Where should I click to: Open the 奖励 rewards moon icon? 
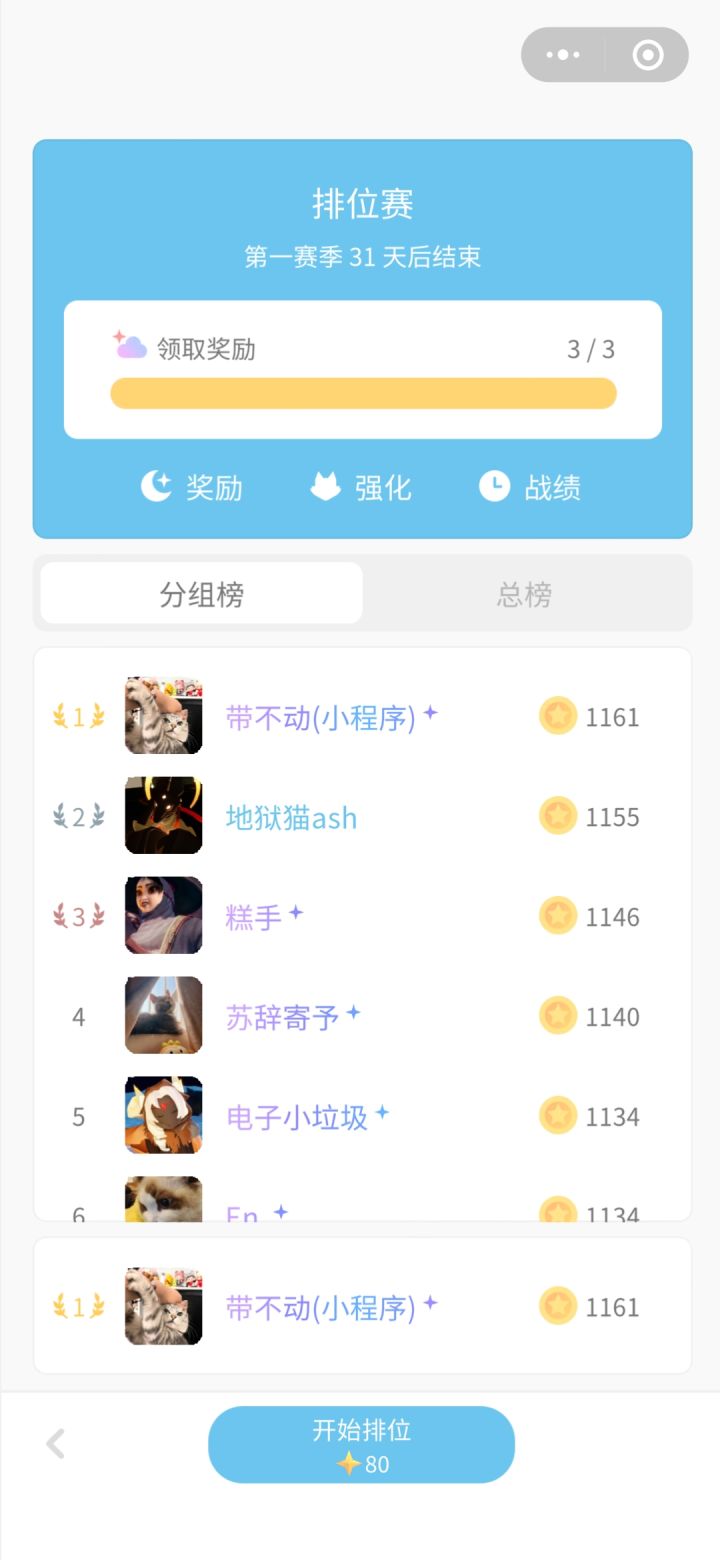[x=156, y=486]
